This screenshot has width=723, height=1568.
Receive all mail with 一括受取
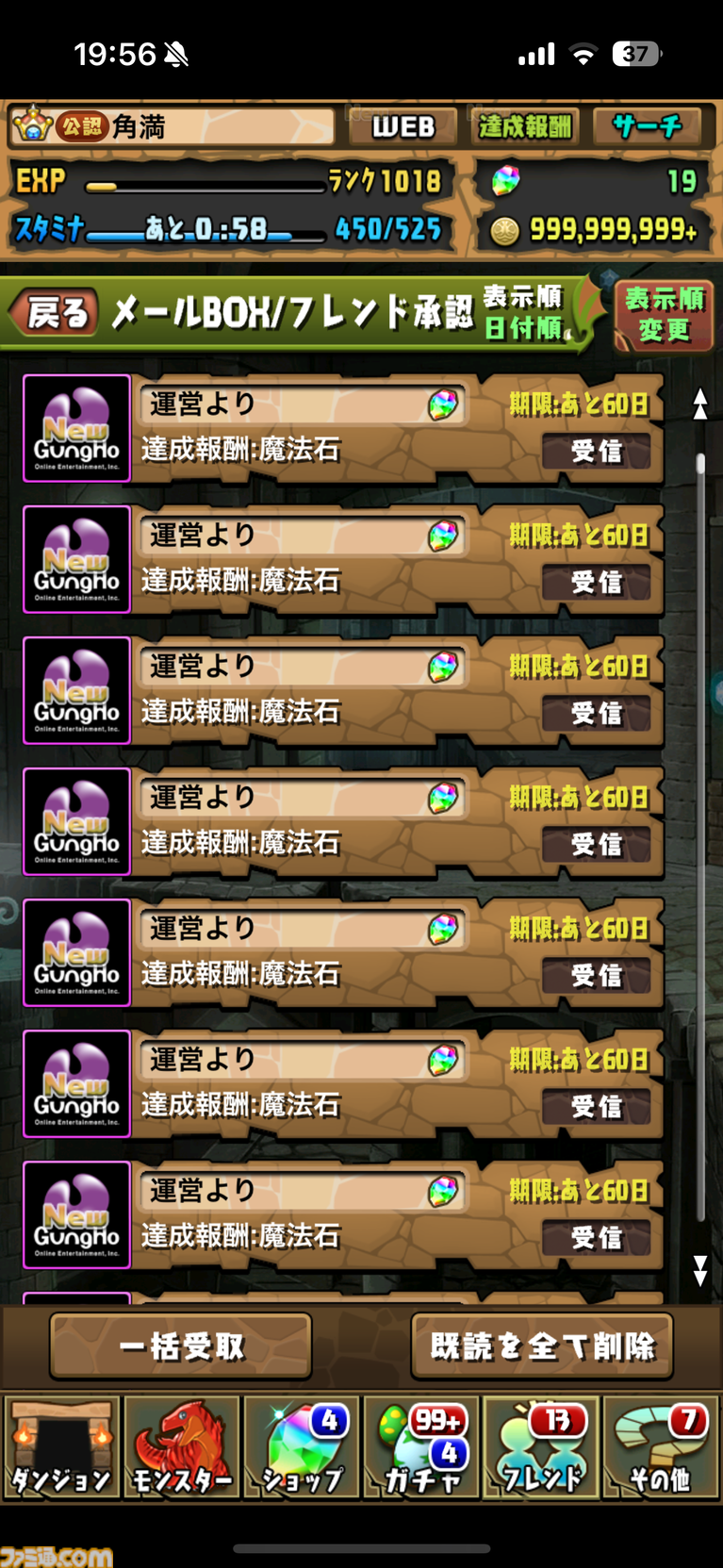pos(181,1345)
